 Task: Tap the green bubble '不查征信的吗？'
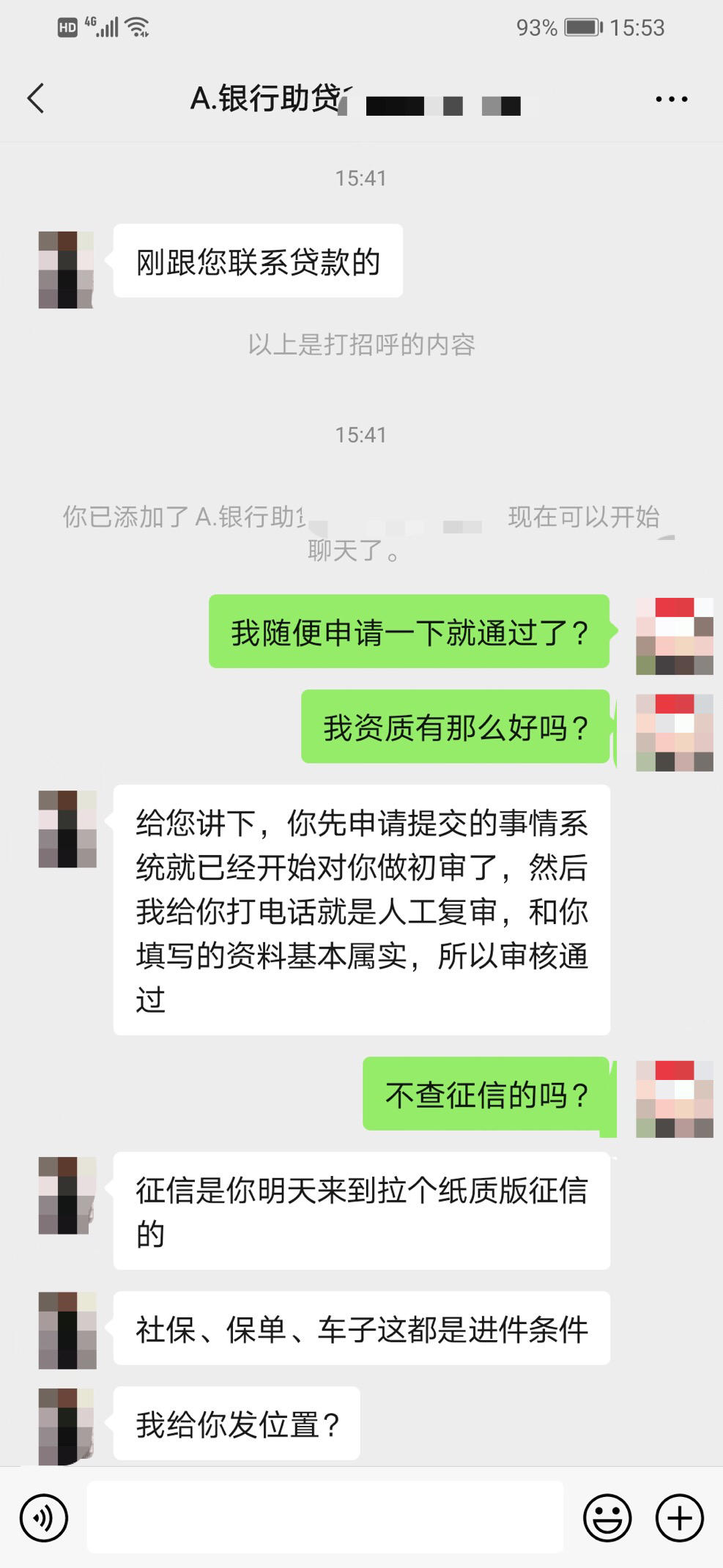(486, 1095)
